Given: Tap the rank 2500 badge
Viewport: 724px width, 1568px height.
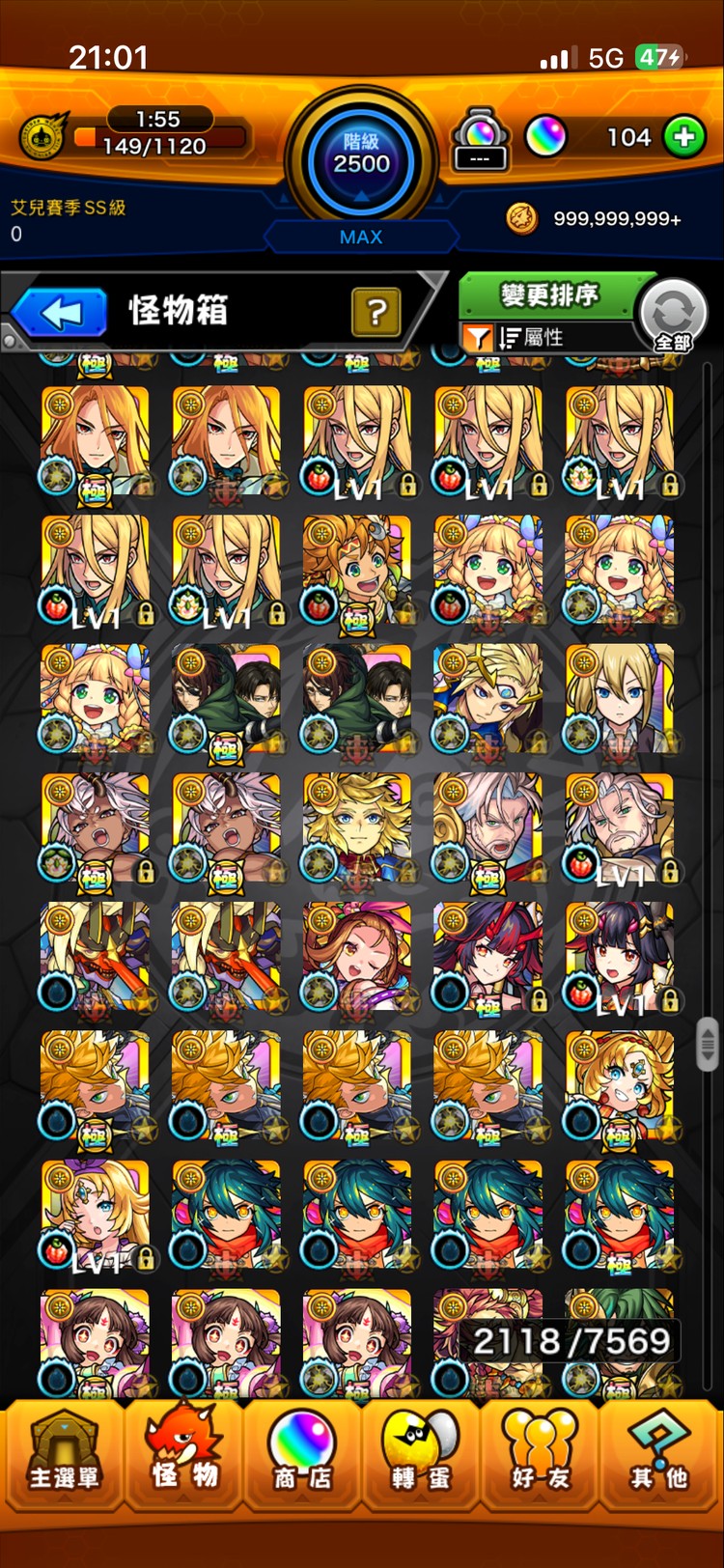Looking at the screenshot, I should pyautogui.click(x=361, y=154).
